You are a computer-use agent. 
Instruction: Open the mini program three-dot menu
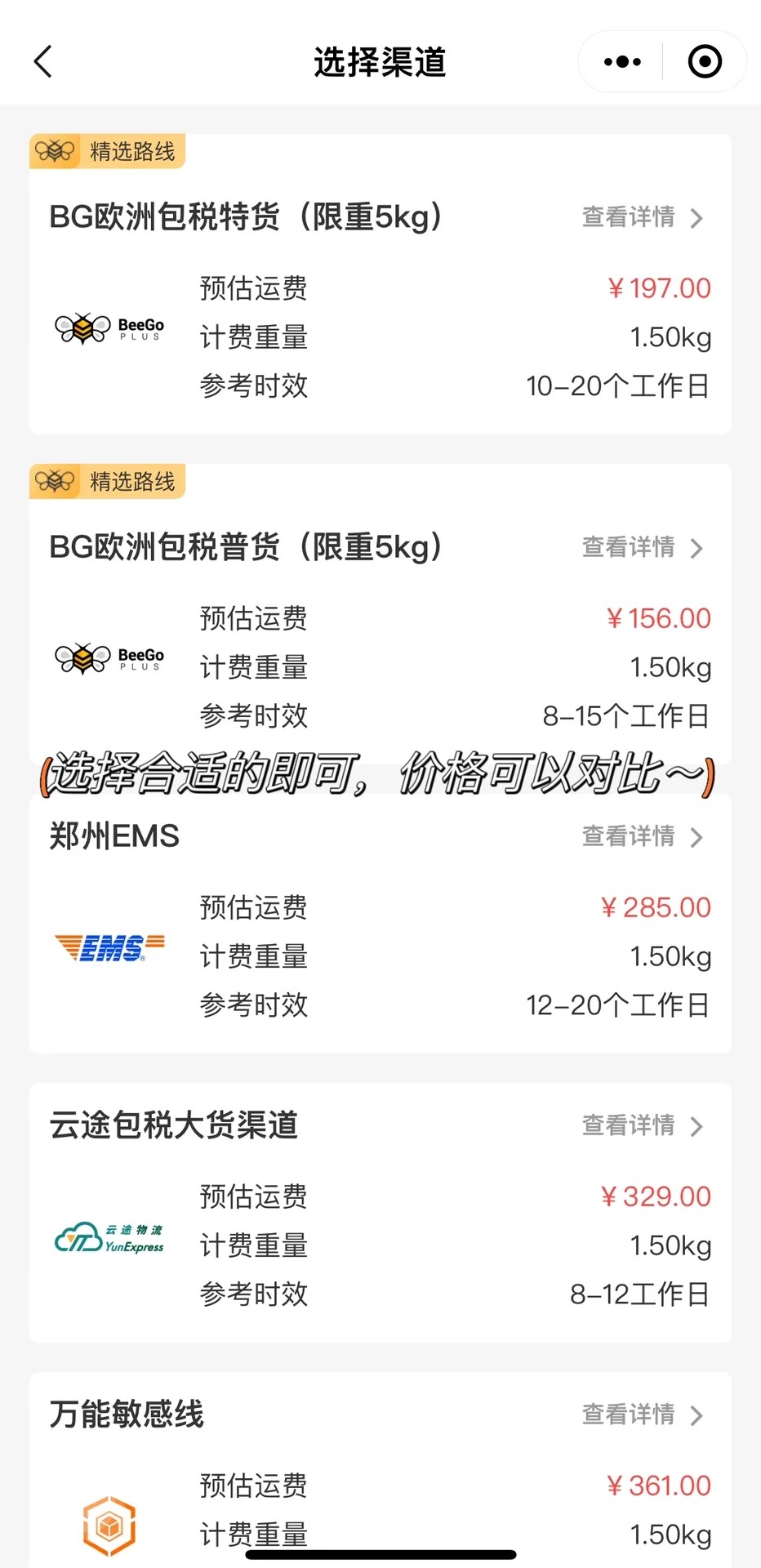[622, 62]
